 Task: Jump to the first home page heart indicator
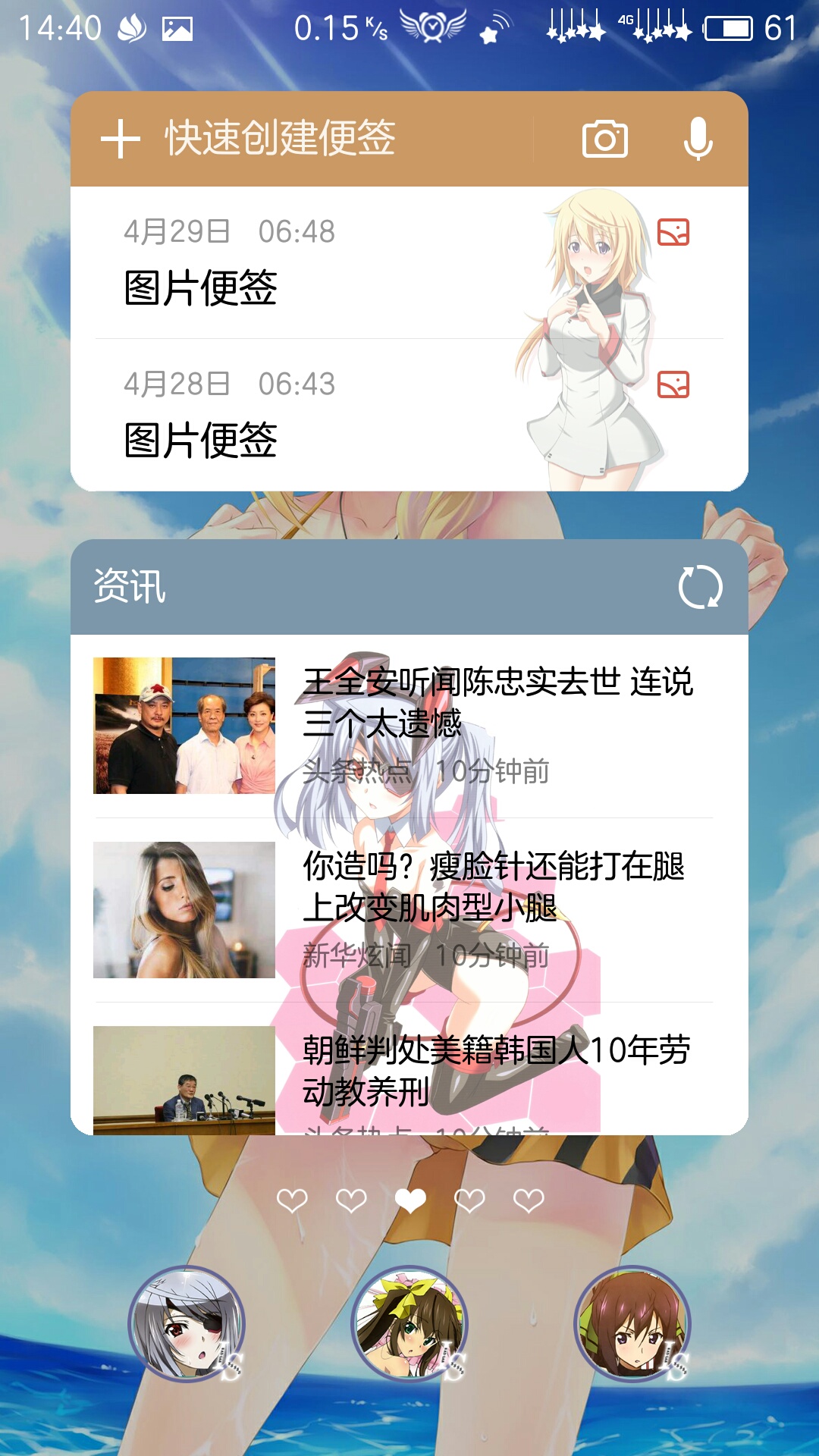tap(292, 1200)
